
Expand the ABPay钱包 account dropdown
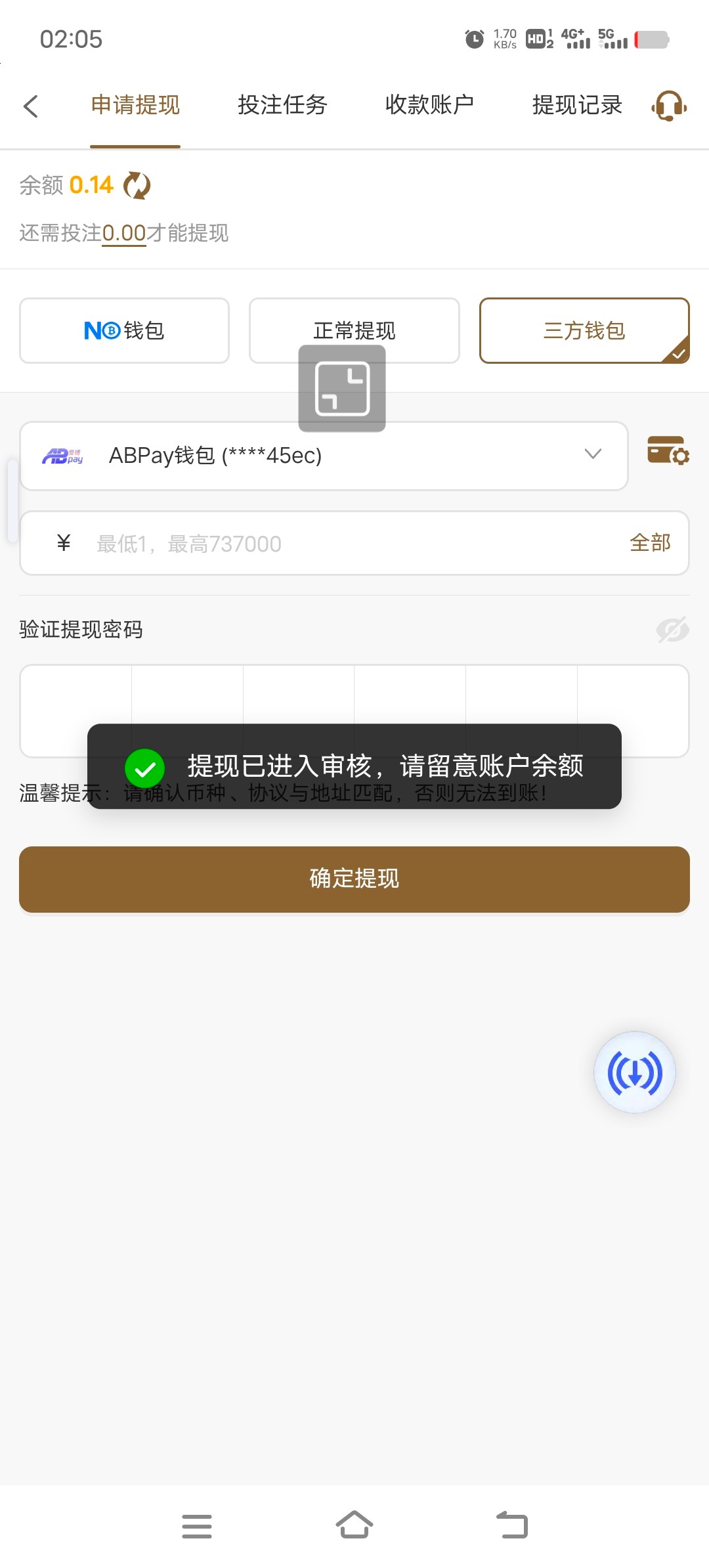pos(324,456)
